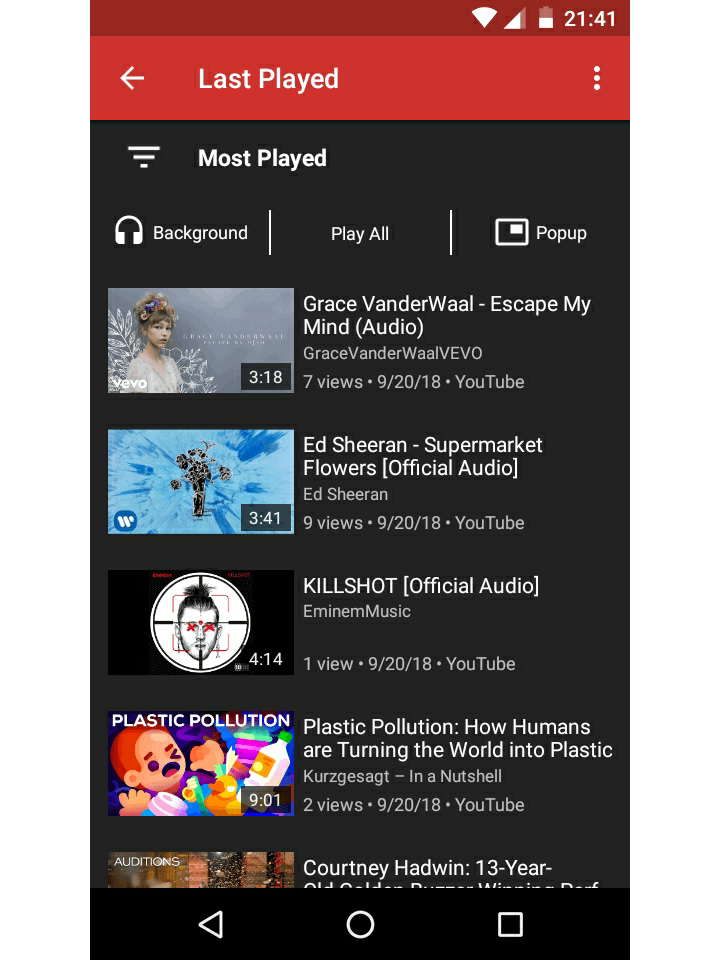This screenshot has width=720, height=960.
Task: Open the Courtney Hadwin audition video
Action: (360, 869)
